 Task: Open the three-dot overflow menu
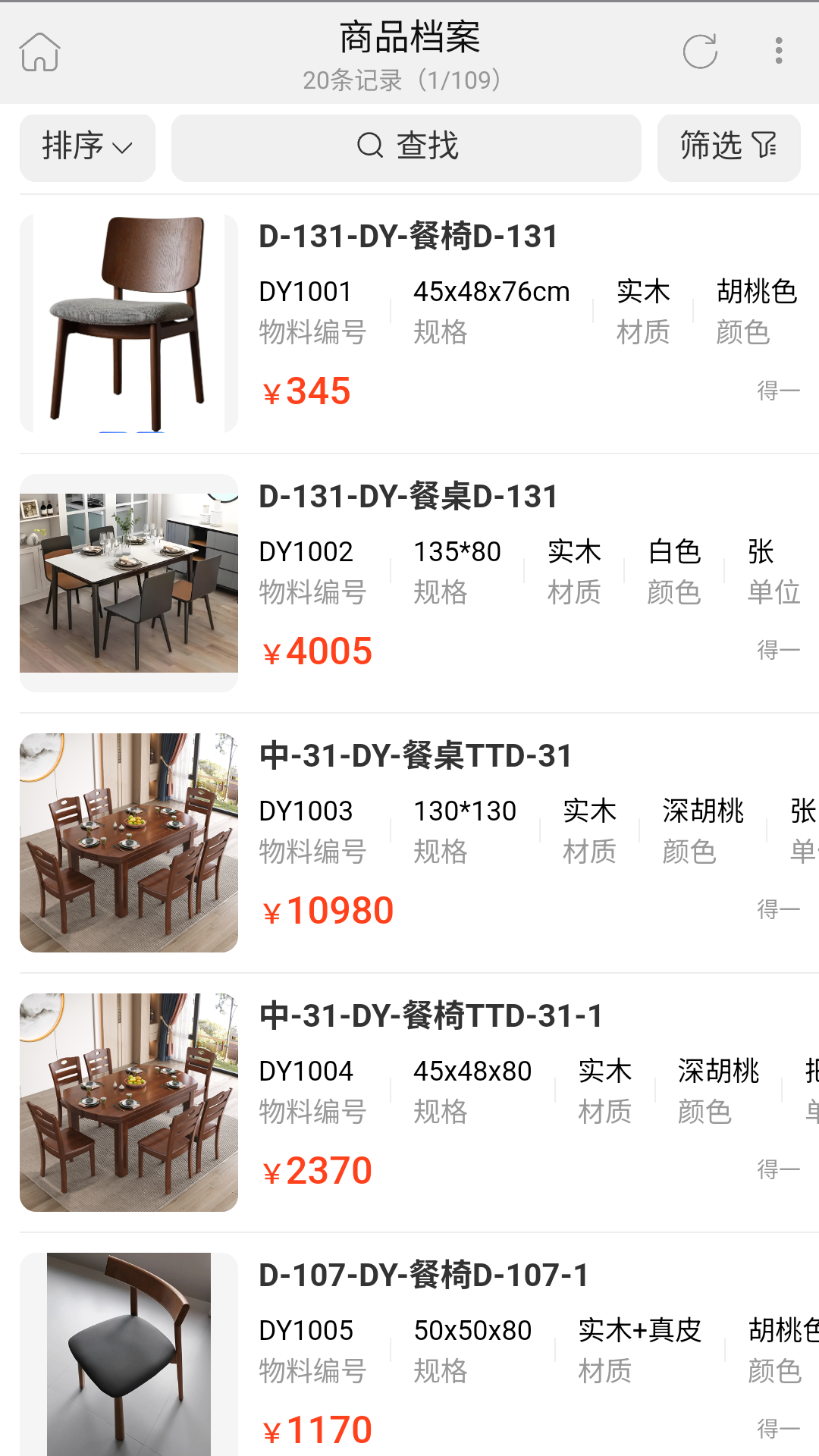[778, 52]
